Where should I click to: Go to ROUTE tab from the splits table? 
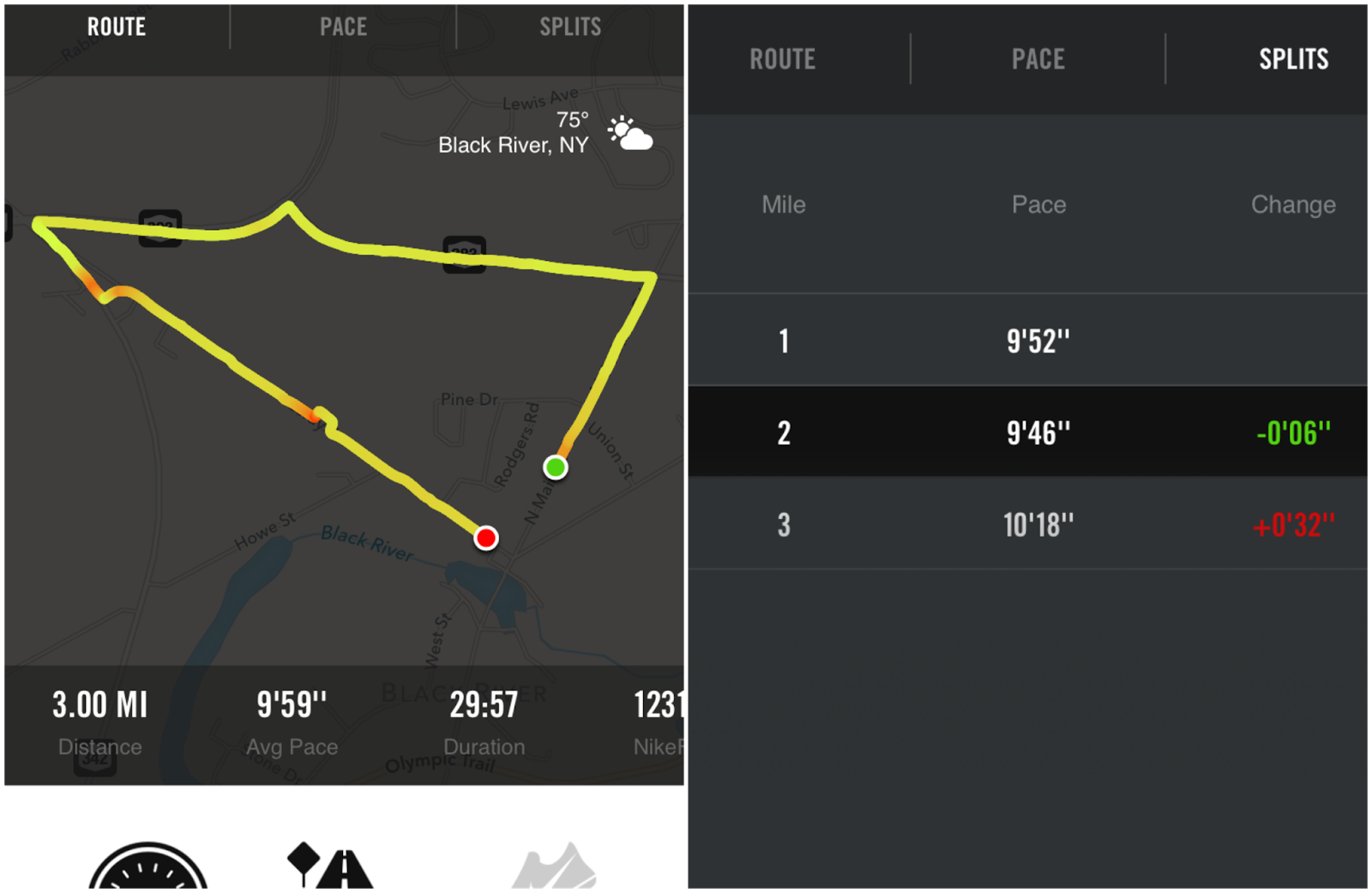(782, 59)
